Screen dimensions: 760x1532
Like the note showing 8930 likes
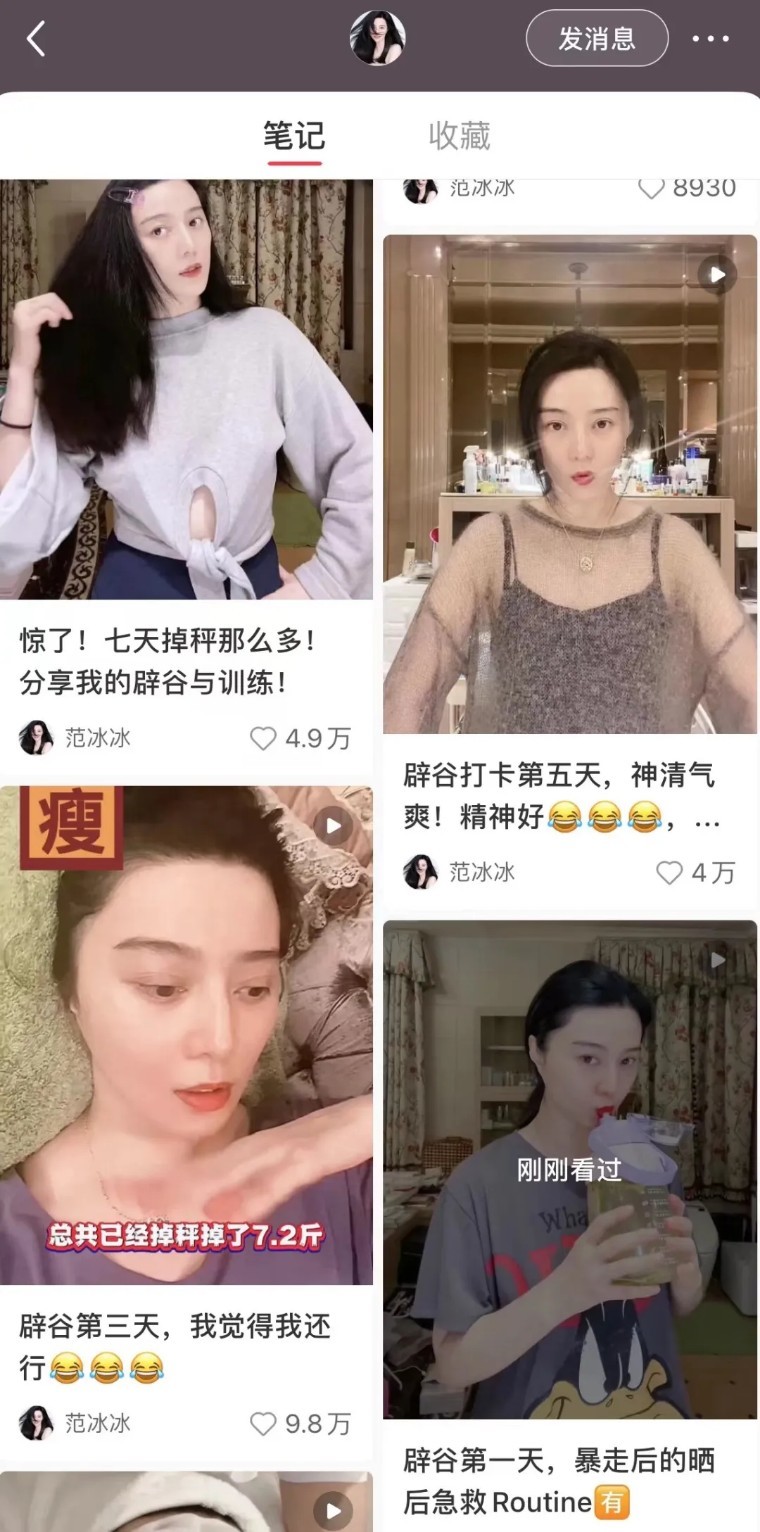tap(651, 188)
